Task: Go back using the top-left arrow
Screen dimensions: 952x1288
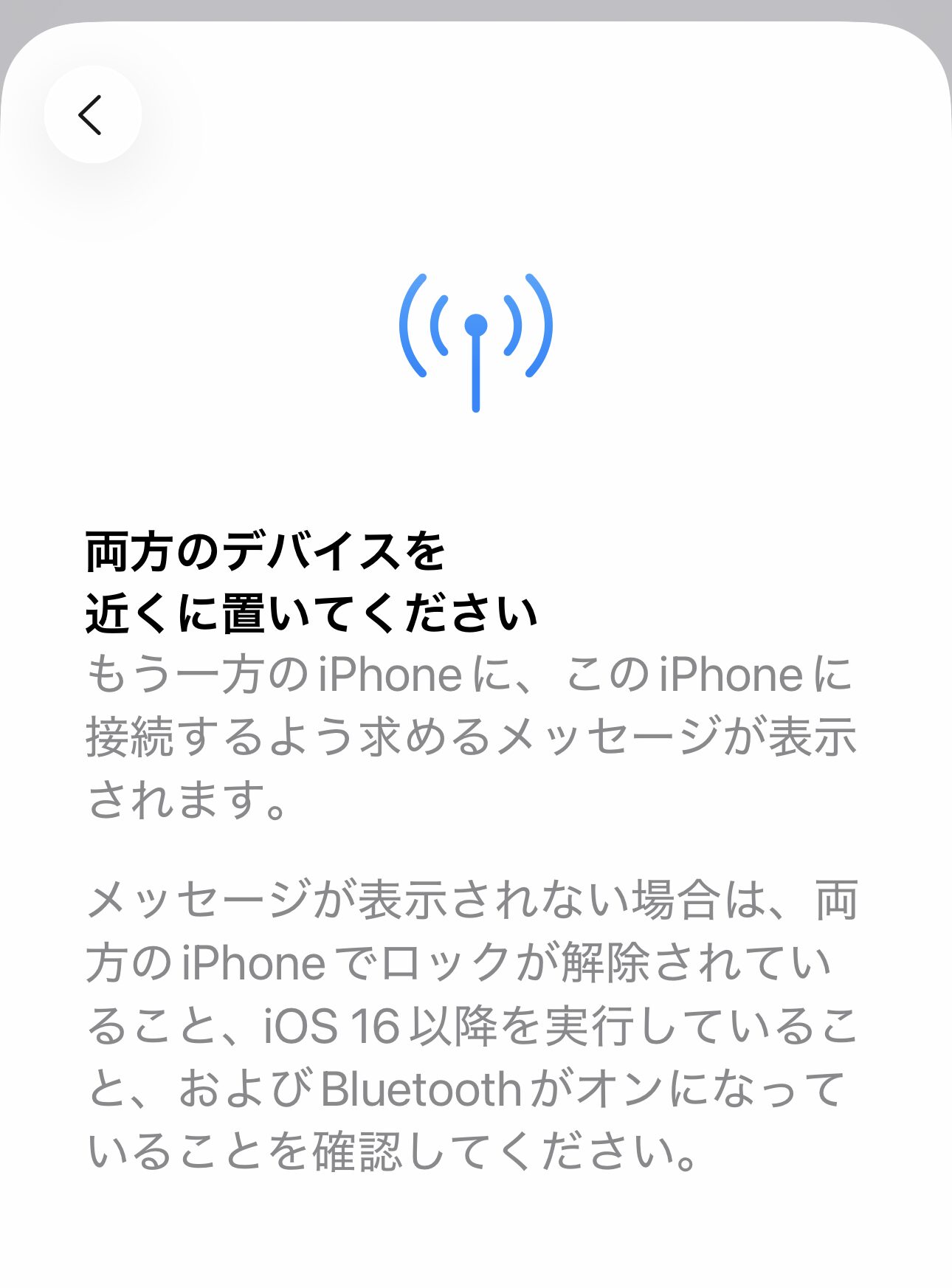Action: coord(92,115)
